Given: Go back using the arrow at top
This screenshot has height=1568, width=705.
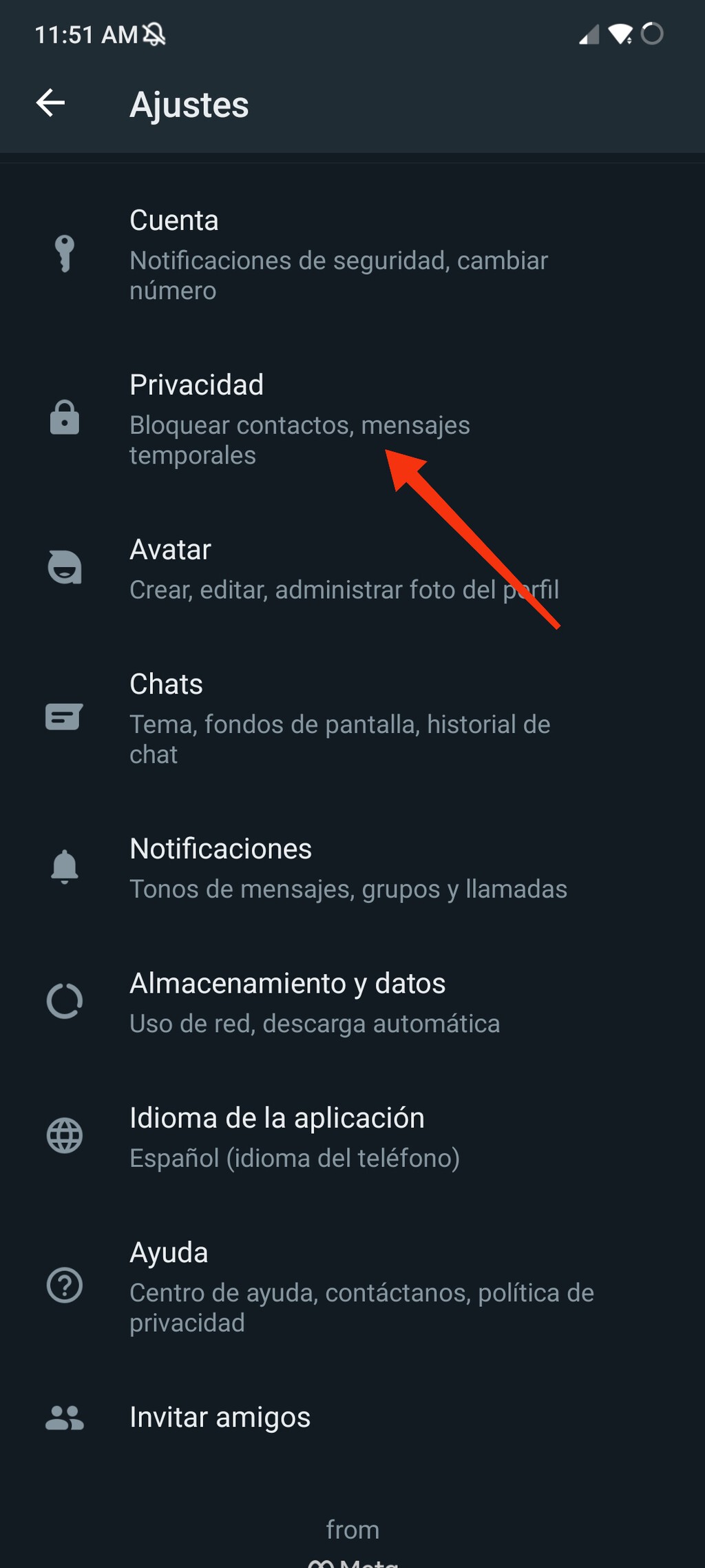Looking at the screenshot, I should tap(50, 103).
